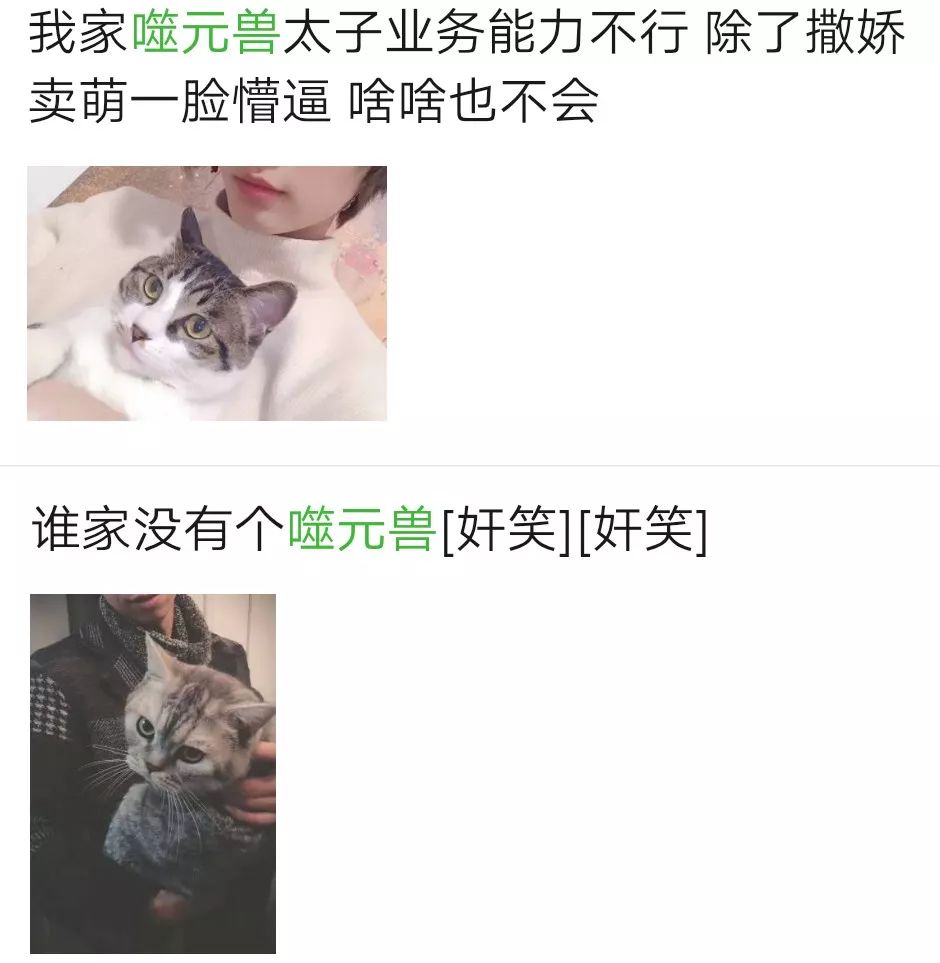Open the gray cat photo in the second post
The height and width of the screenshot is (963, 940).
[x=153, y=773]
